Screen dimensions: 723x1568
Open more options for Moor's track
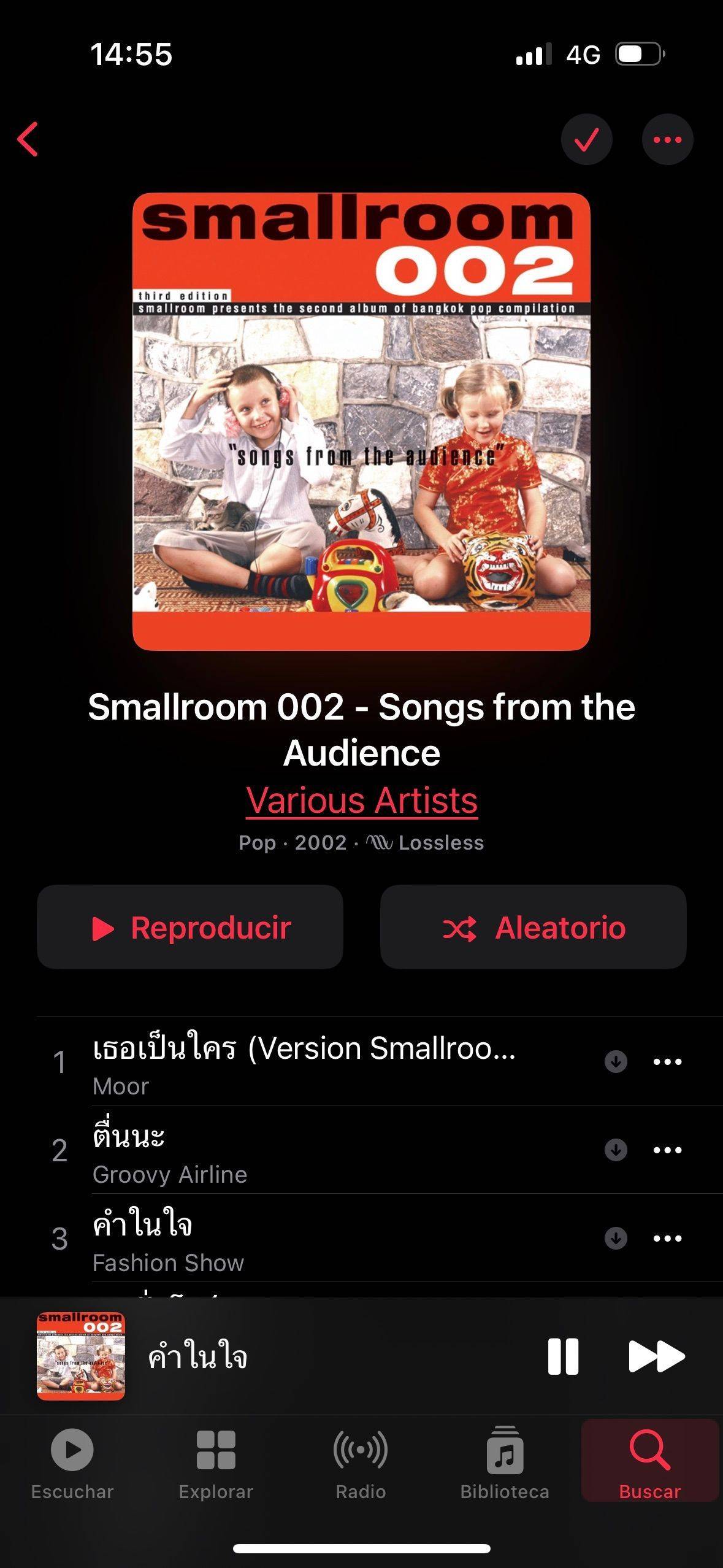pyautogui.click(x=668, y=1061)
